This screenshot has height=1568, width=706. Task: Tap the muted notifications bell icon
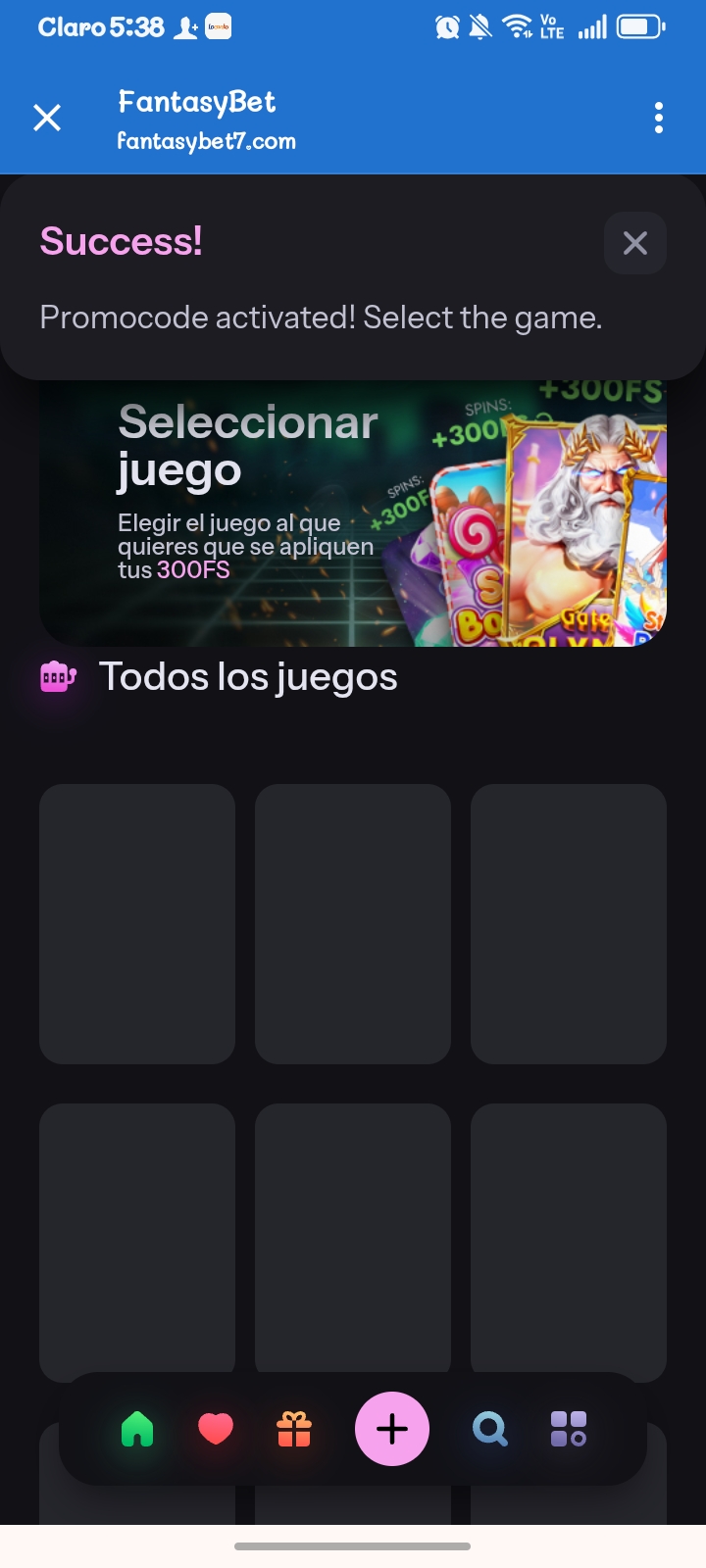pyautogui.click(x=479, y=26)
